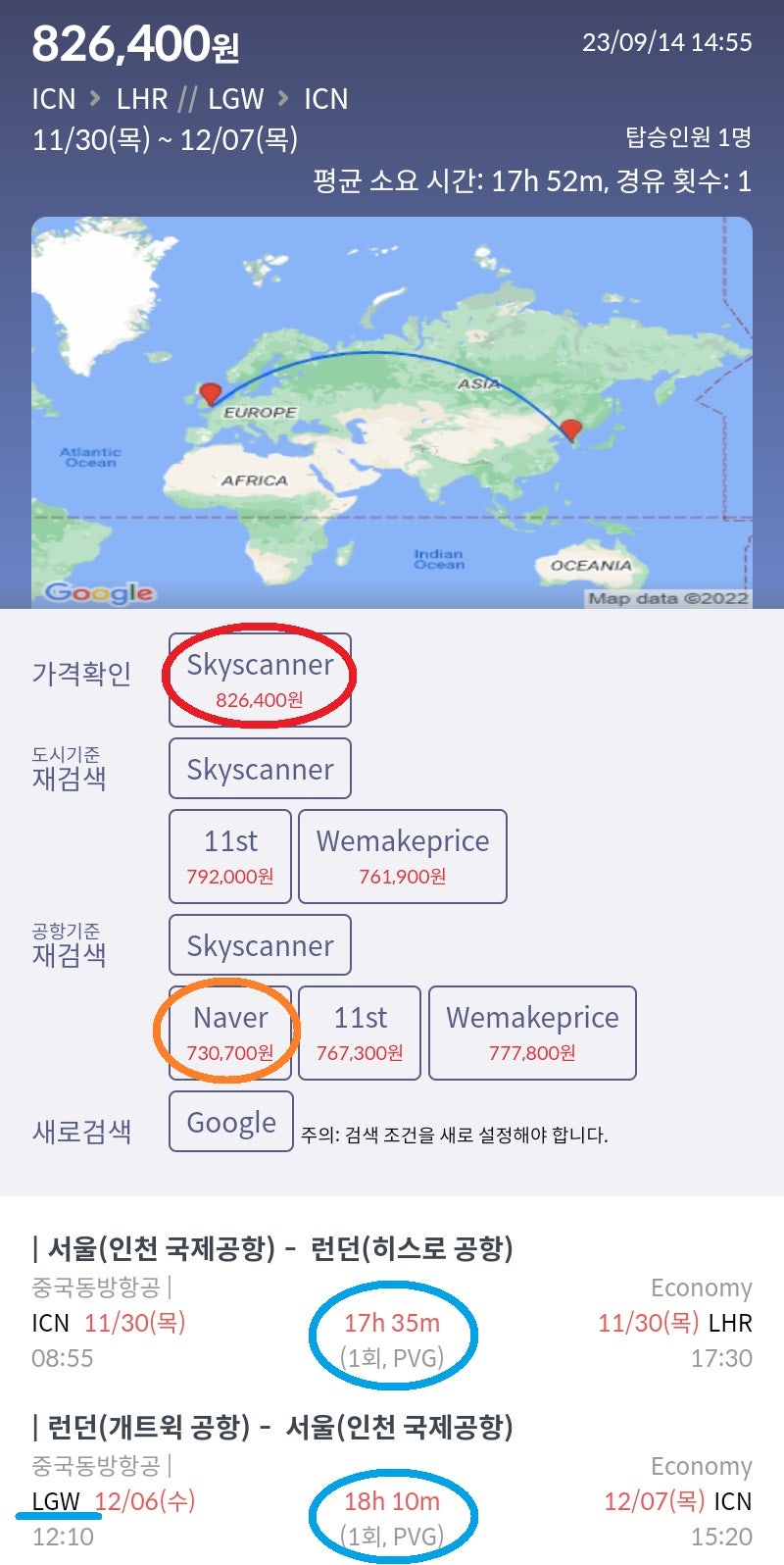Image resolution: width=784 pixels, height=1565 pixels.
Task: Open Skyscanner price check for 826,400원
Action: click(260, 680)
